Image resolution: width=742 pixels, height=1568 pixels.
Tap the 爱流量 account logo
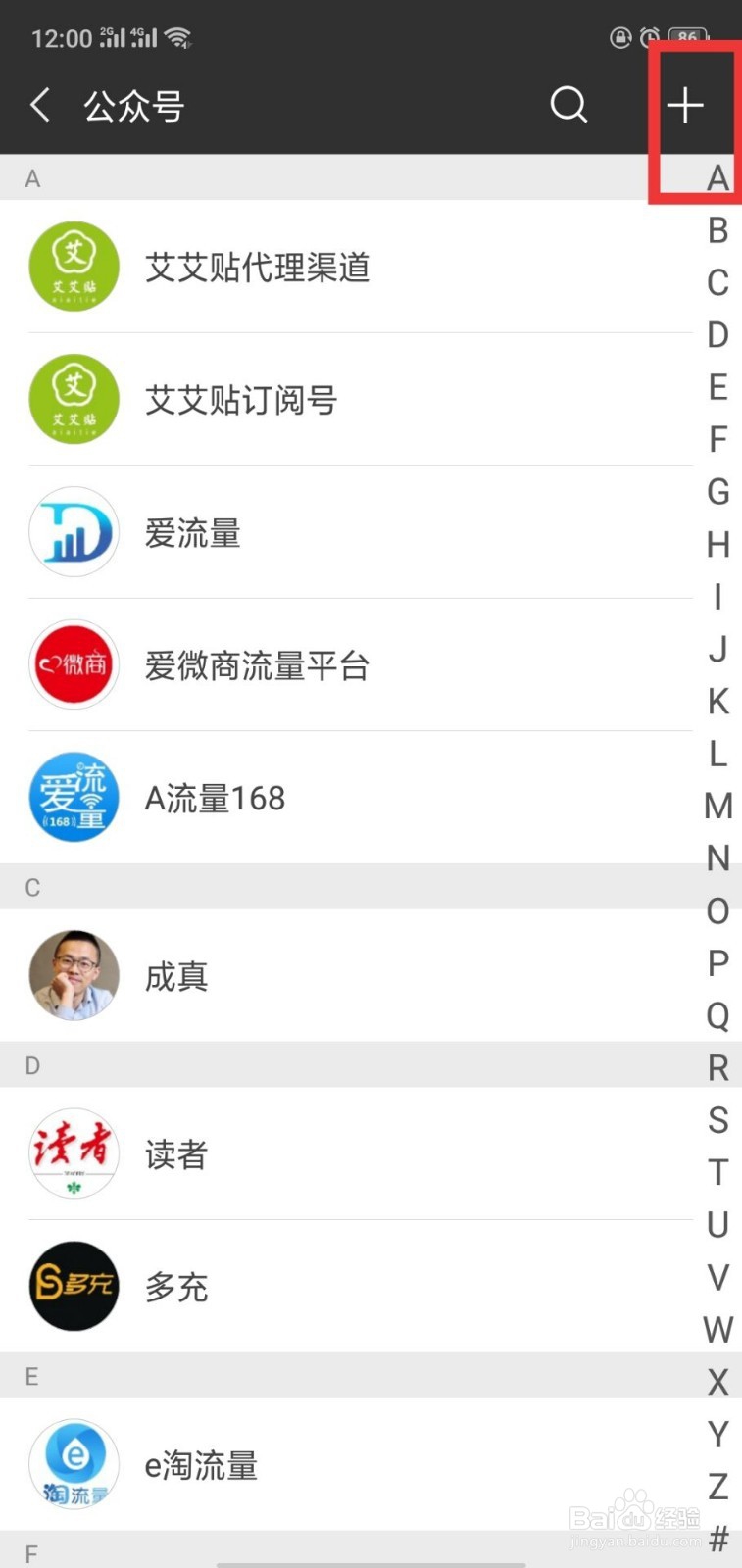[74, 532]
